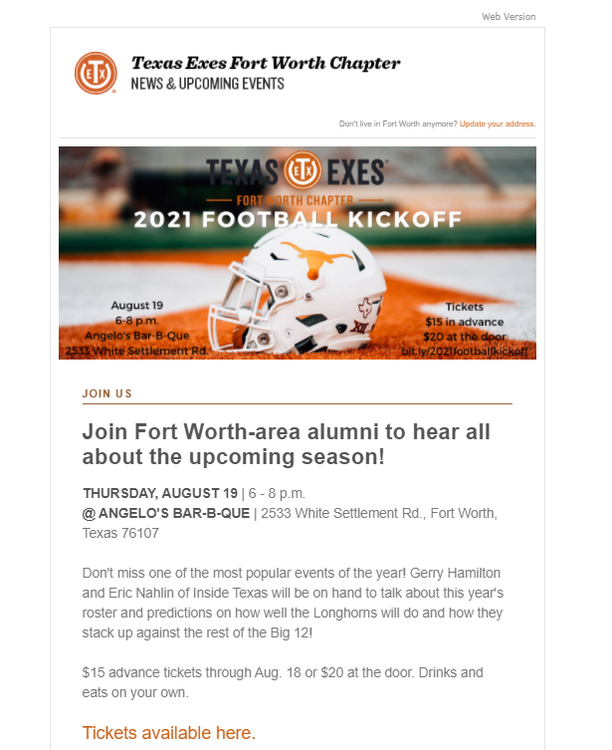Screen dimensions: 612x750
Task: Open the Web Version link
Action: pos(508,16)
